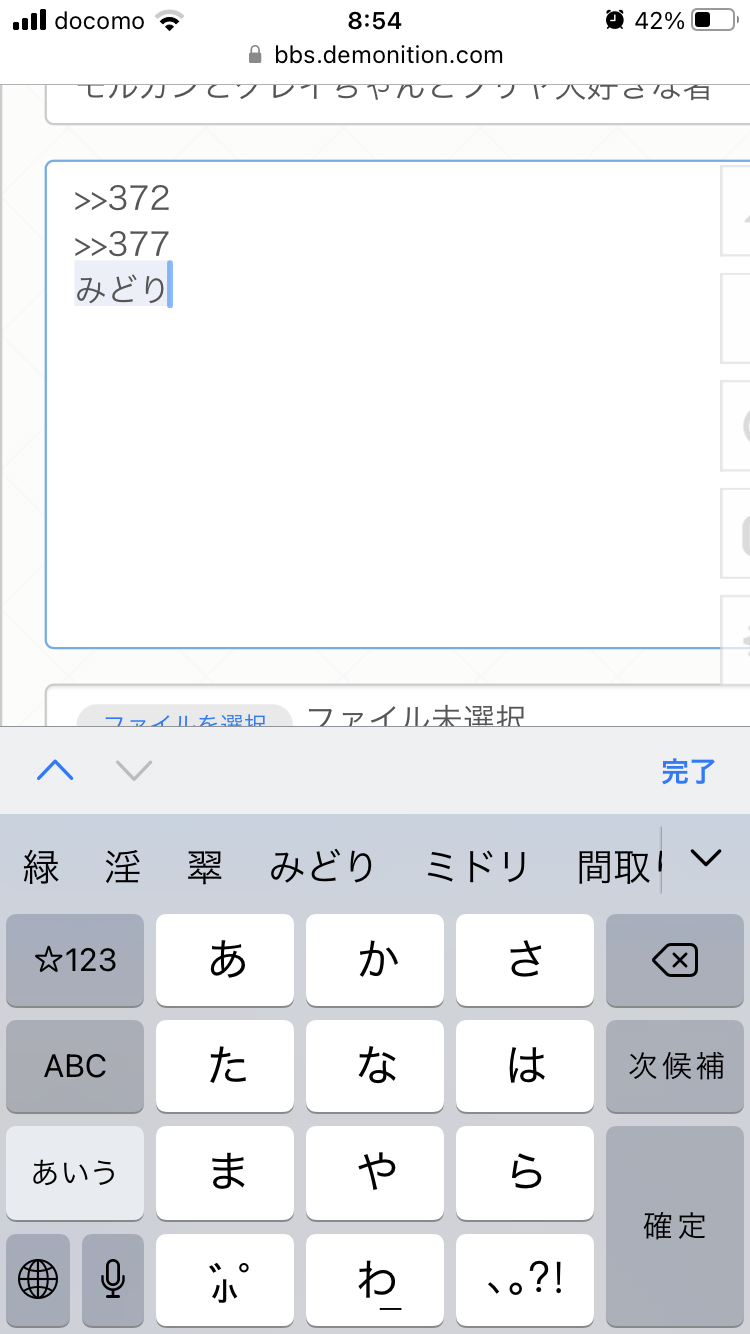Choose the 緑 kanji candidate
The width and height of the screenshot is (750, 1334).
tap(41, 867)
